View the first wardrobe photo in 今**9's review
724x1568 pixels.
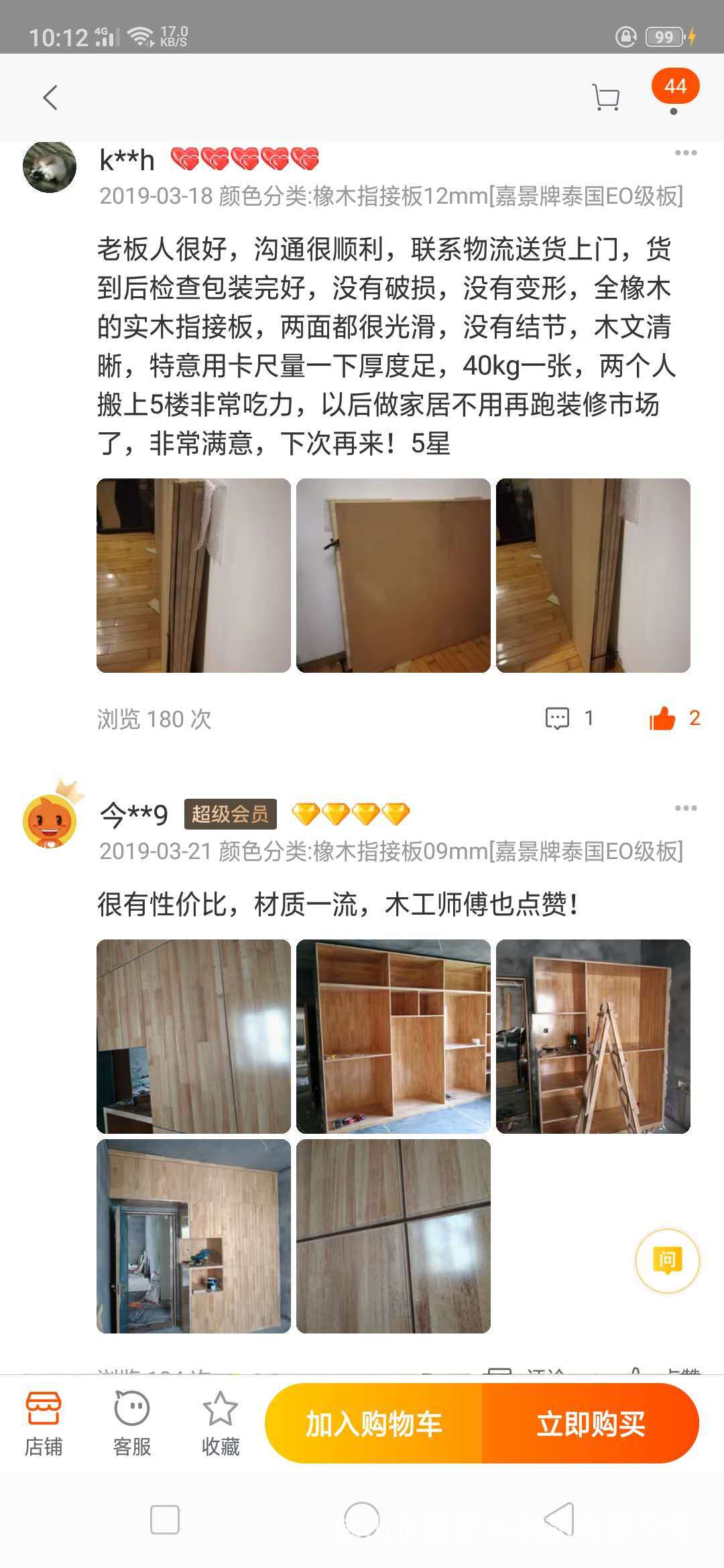(x=194, y=1037)
